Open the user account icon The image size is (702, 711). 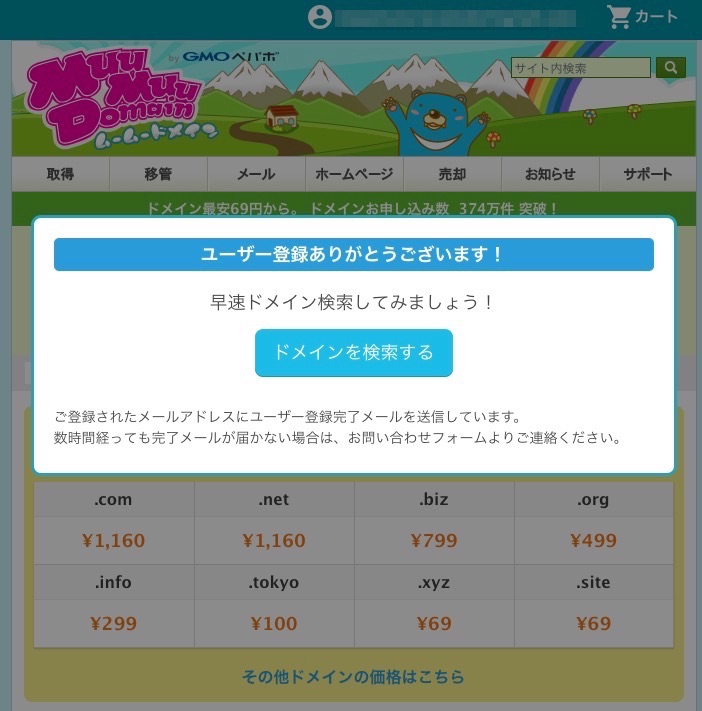320,17
